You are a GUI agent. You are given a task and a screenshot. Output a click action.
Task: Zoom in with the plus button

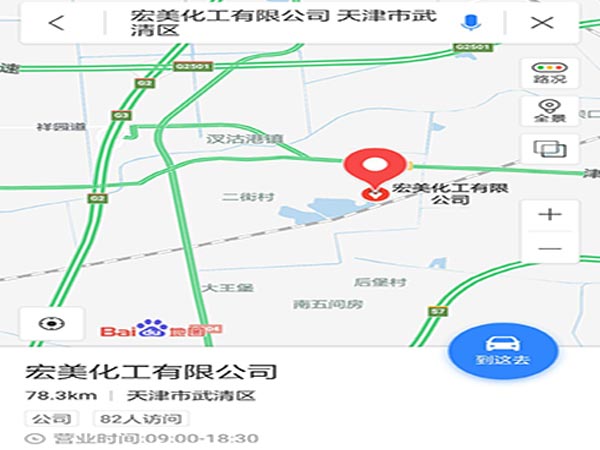coord(549,214)
